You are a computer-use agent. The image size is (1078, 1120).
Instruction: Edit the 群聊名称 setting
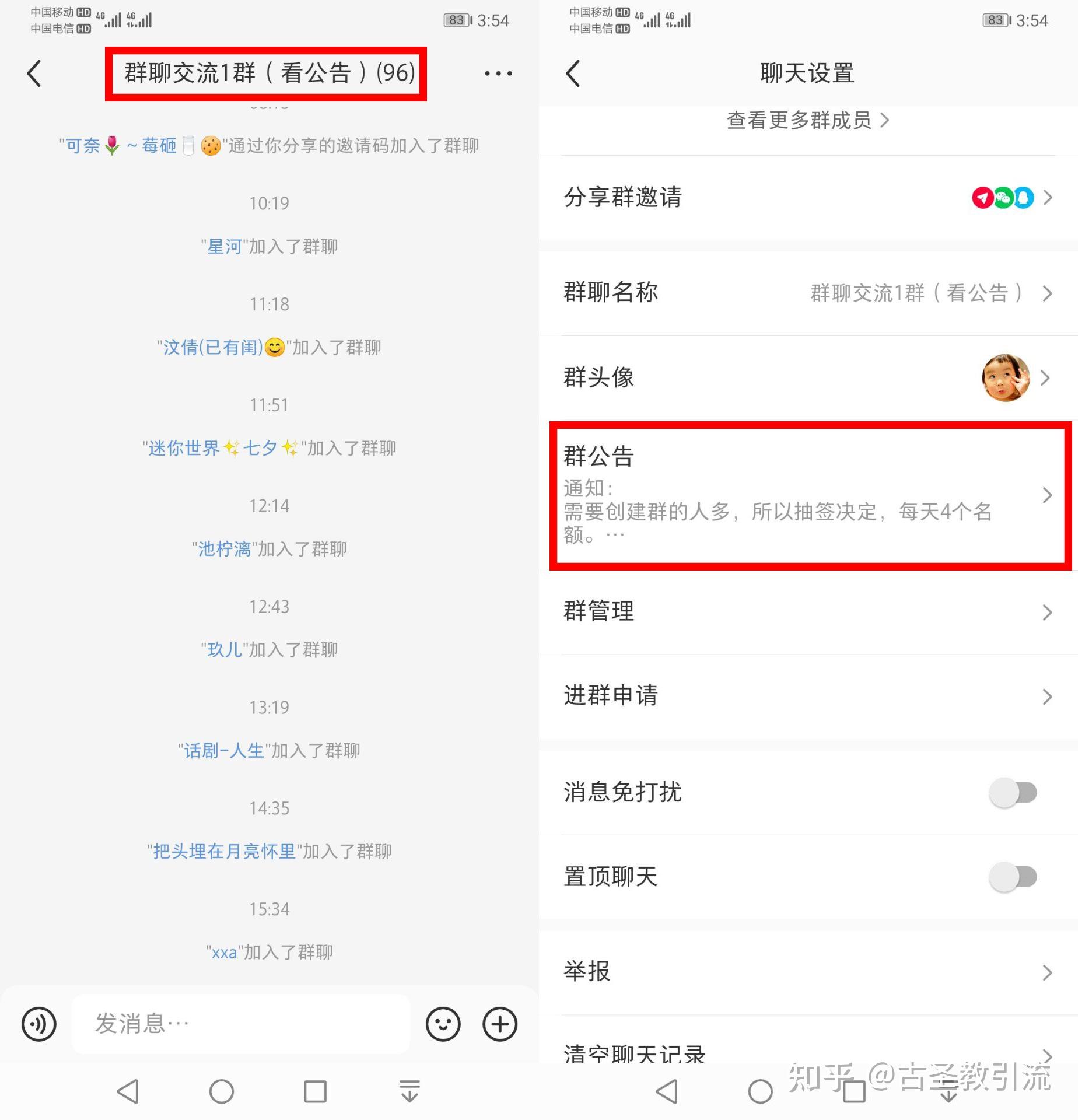coord(807,293)
